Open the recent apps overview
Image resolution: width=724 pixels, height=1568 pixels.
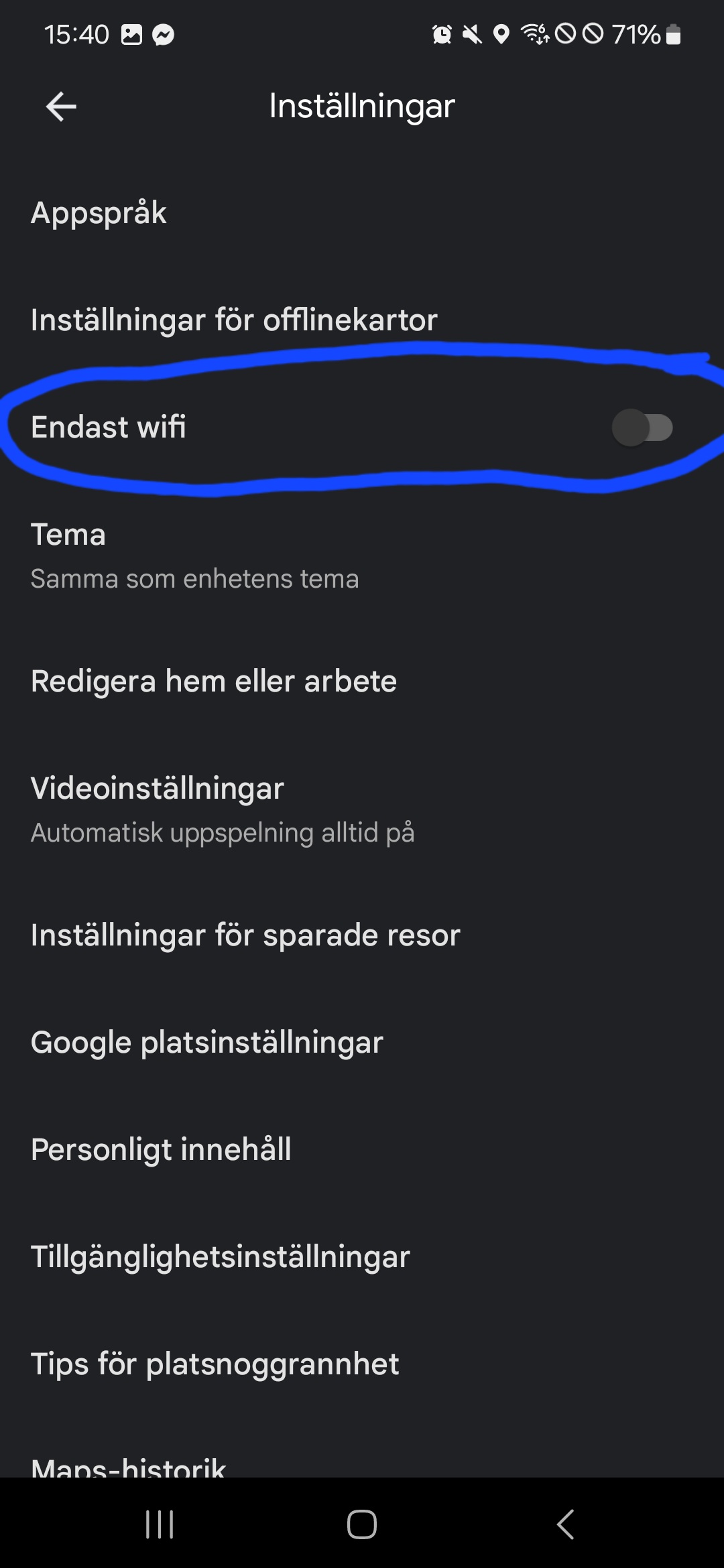click(160, 1524)
